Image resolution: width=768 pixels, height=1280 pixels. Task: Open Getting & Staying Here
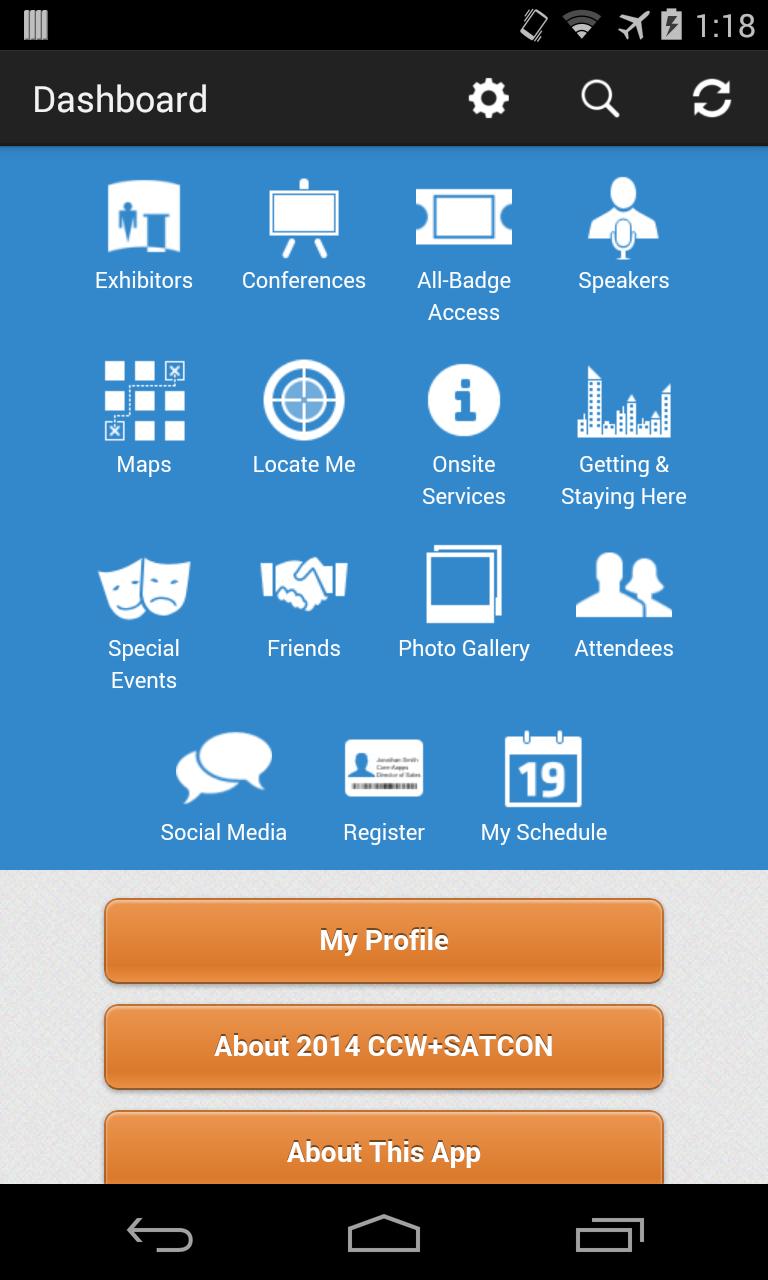tap(624, 430)
